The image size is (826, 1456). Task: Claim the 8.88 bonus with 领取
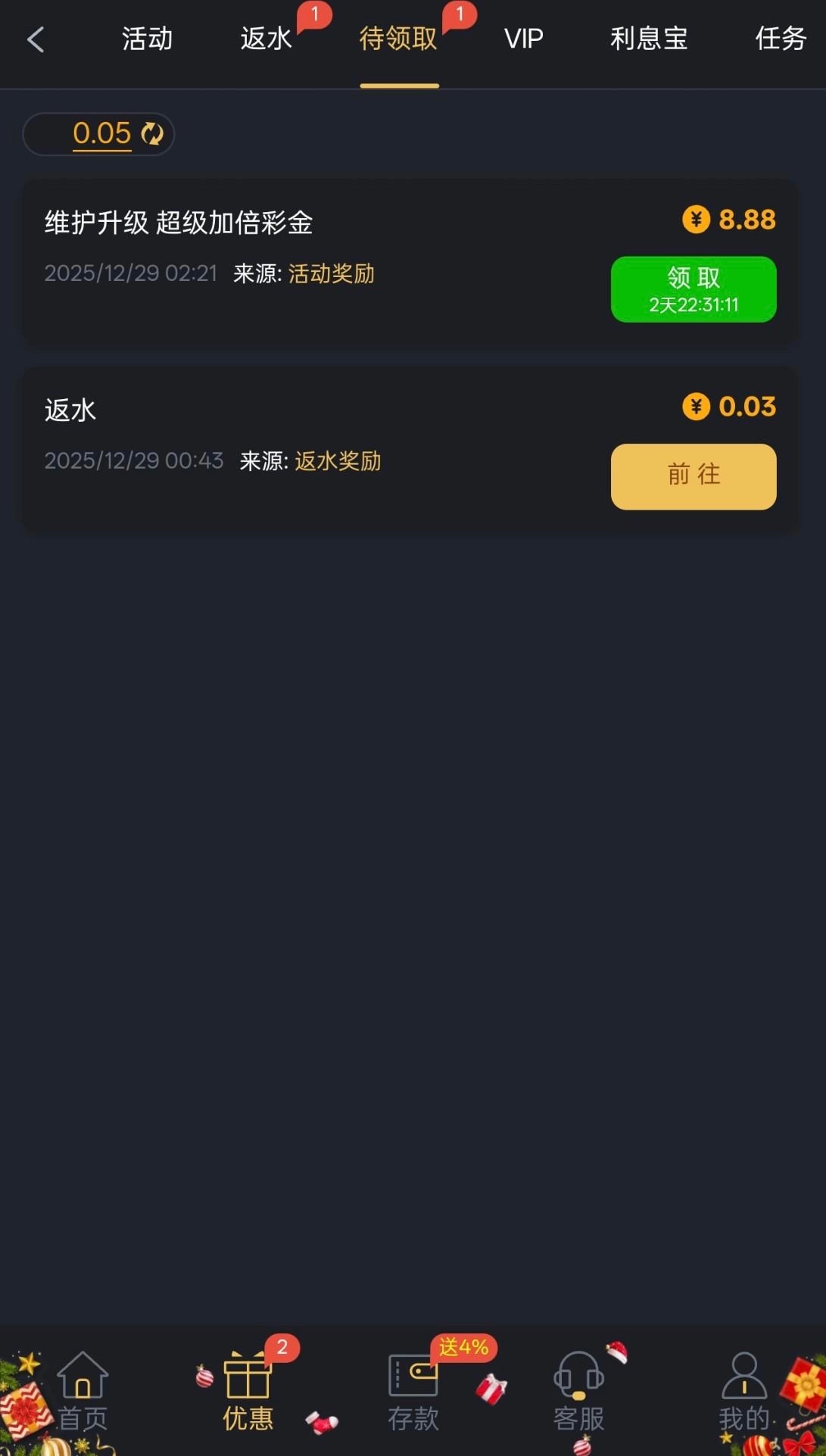(693, 289)
